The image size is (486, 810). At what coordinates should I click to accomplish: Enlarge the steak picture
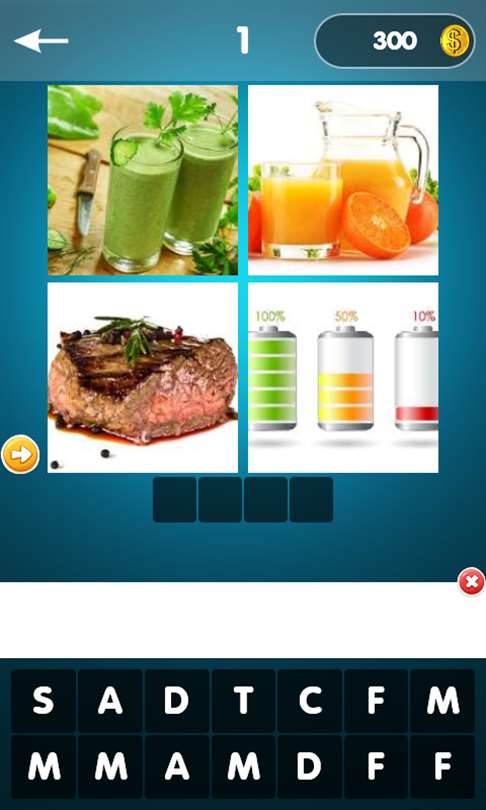point(143,378)
